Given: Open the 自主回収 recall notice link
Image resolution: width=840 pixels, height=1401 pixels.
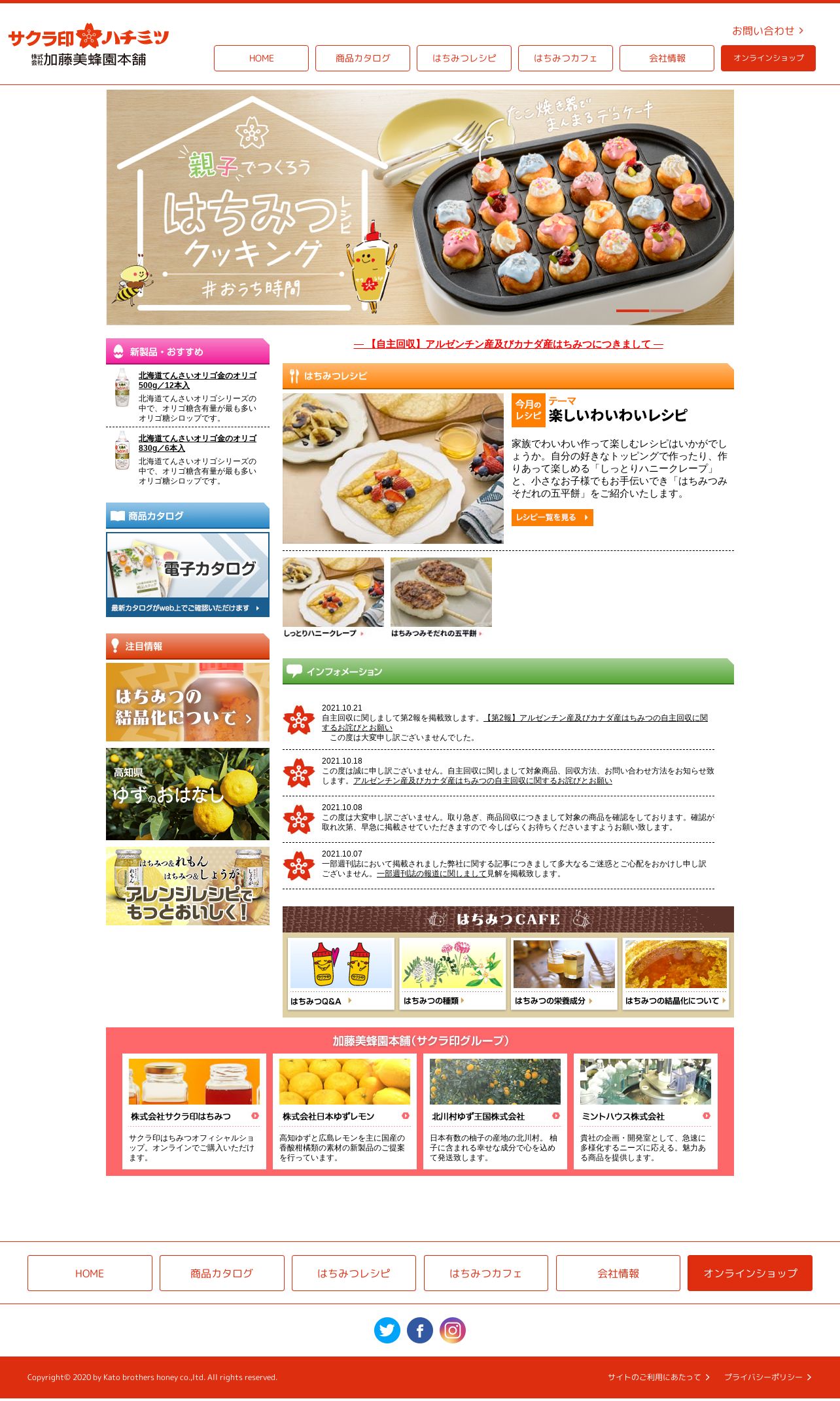Looking at the screenshot, I should [x=508, y=344].
